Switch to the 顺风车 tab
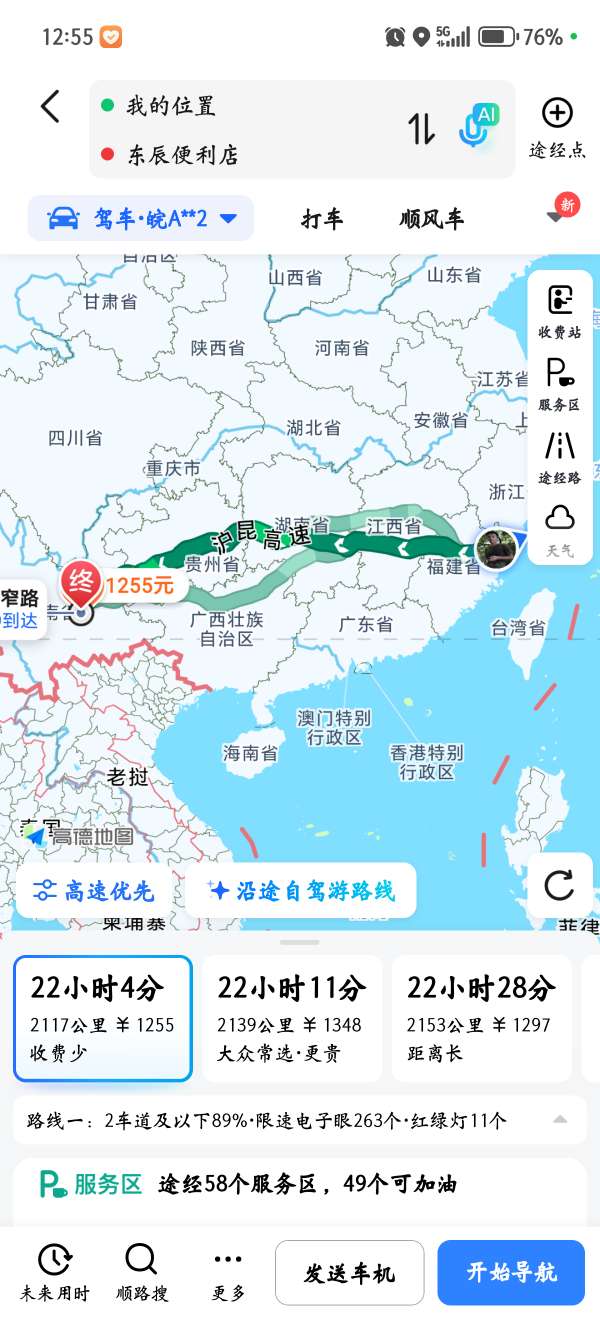The image size is (600, 1332). (x=431, y=219)
